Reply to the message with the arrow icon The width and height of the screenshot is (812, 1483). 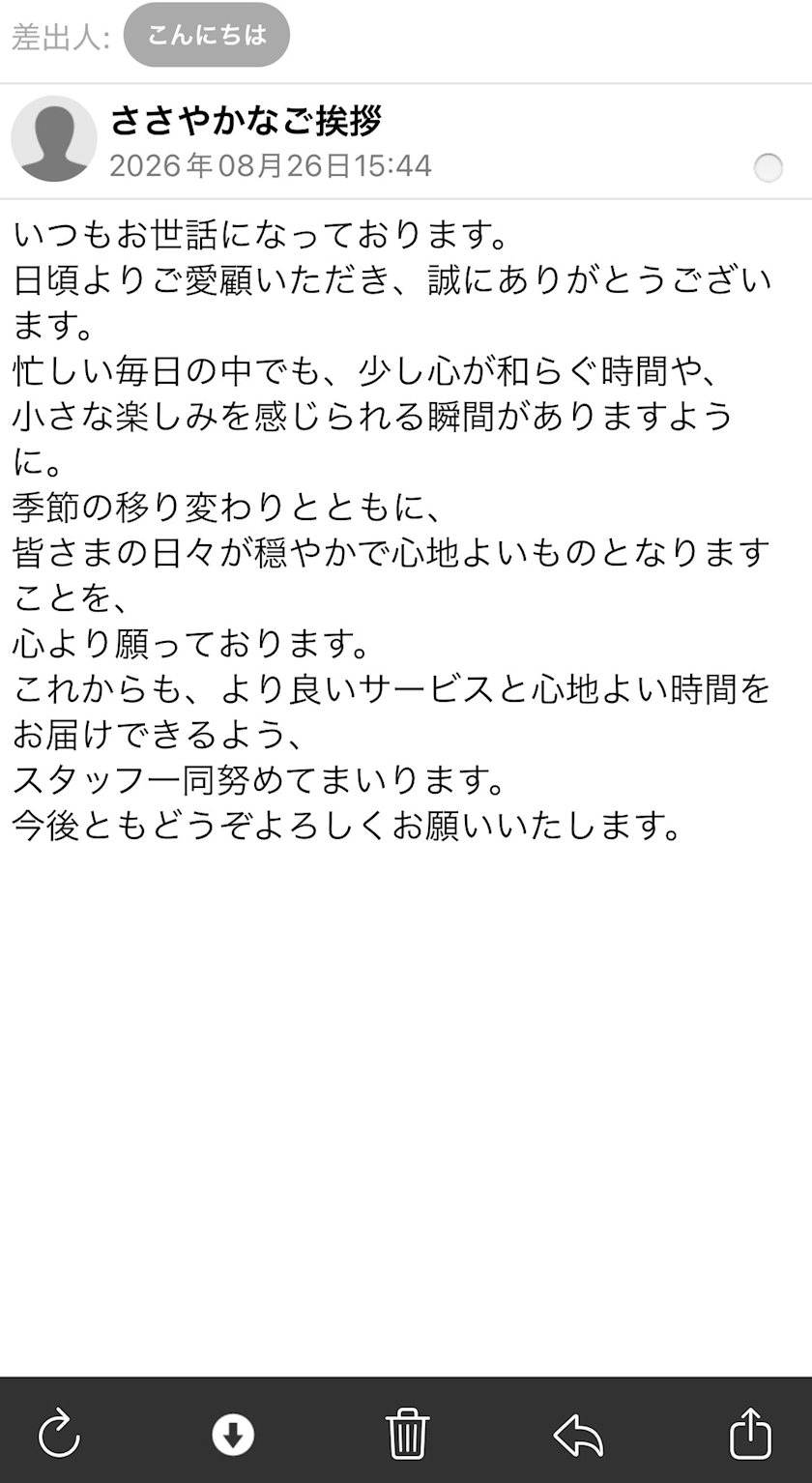pyautogui.click(x=579, y=1434)
